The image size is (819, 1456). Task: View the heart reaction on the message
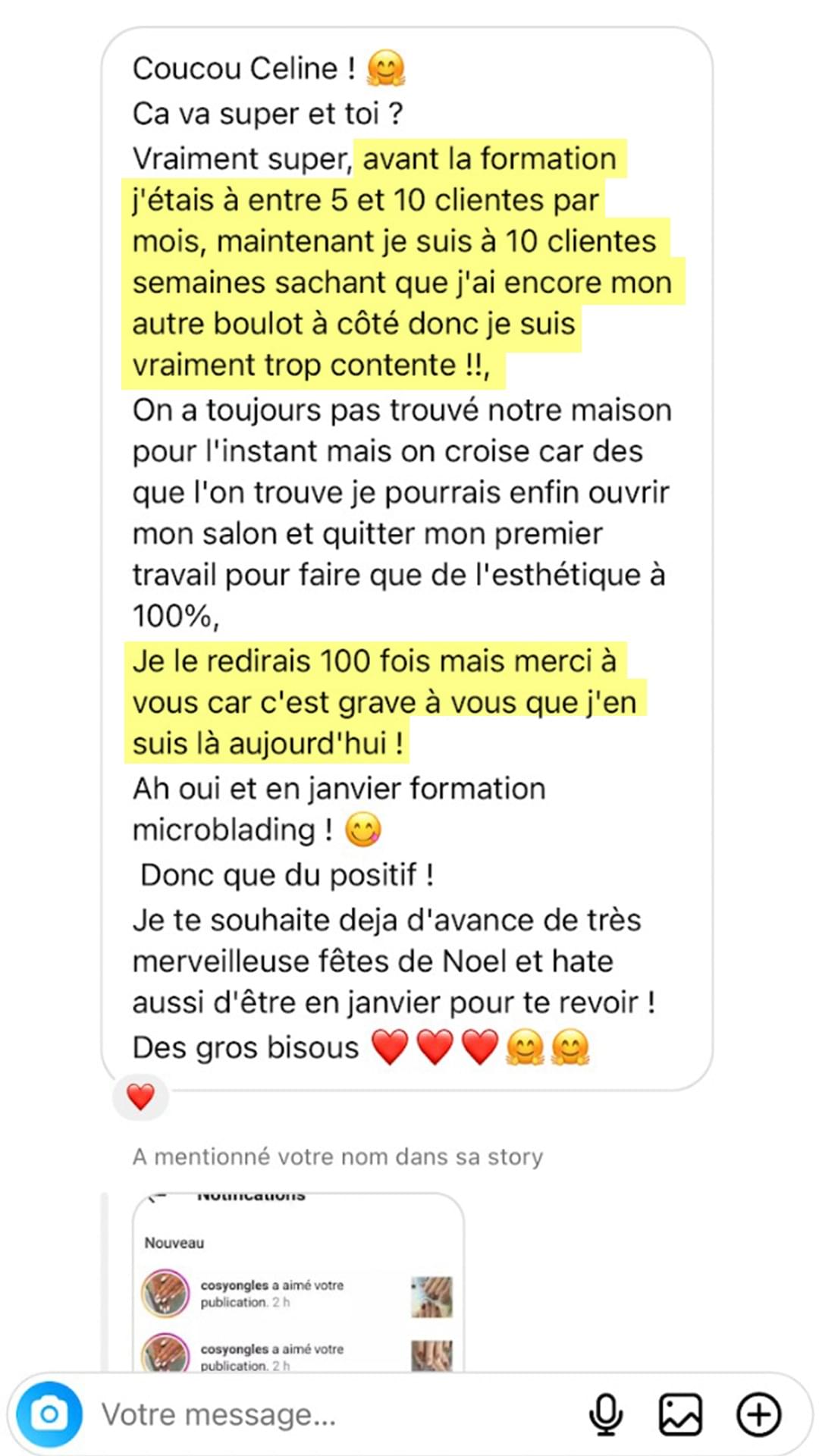click(x=140, y=1097)
